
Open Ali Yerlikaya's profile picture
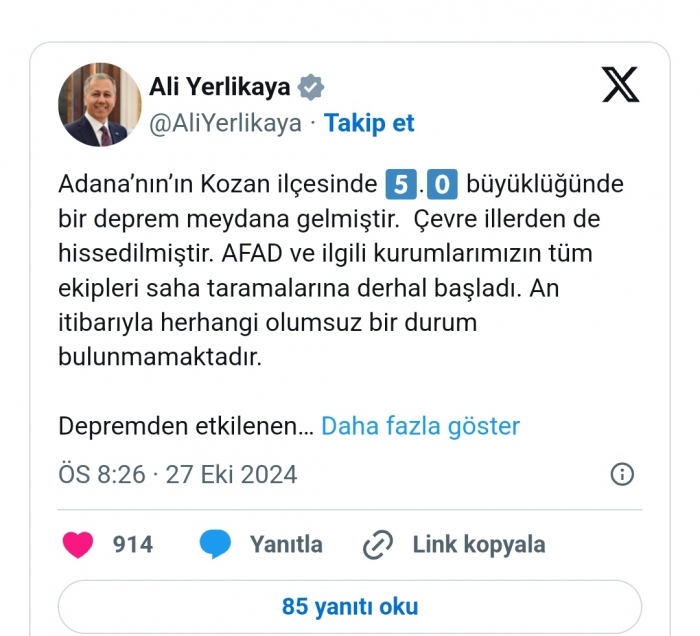point(99,105)
